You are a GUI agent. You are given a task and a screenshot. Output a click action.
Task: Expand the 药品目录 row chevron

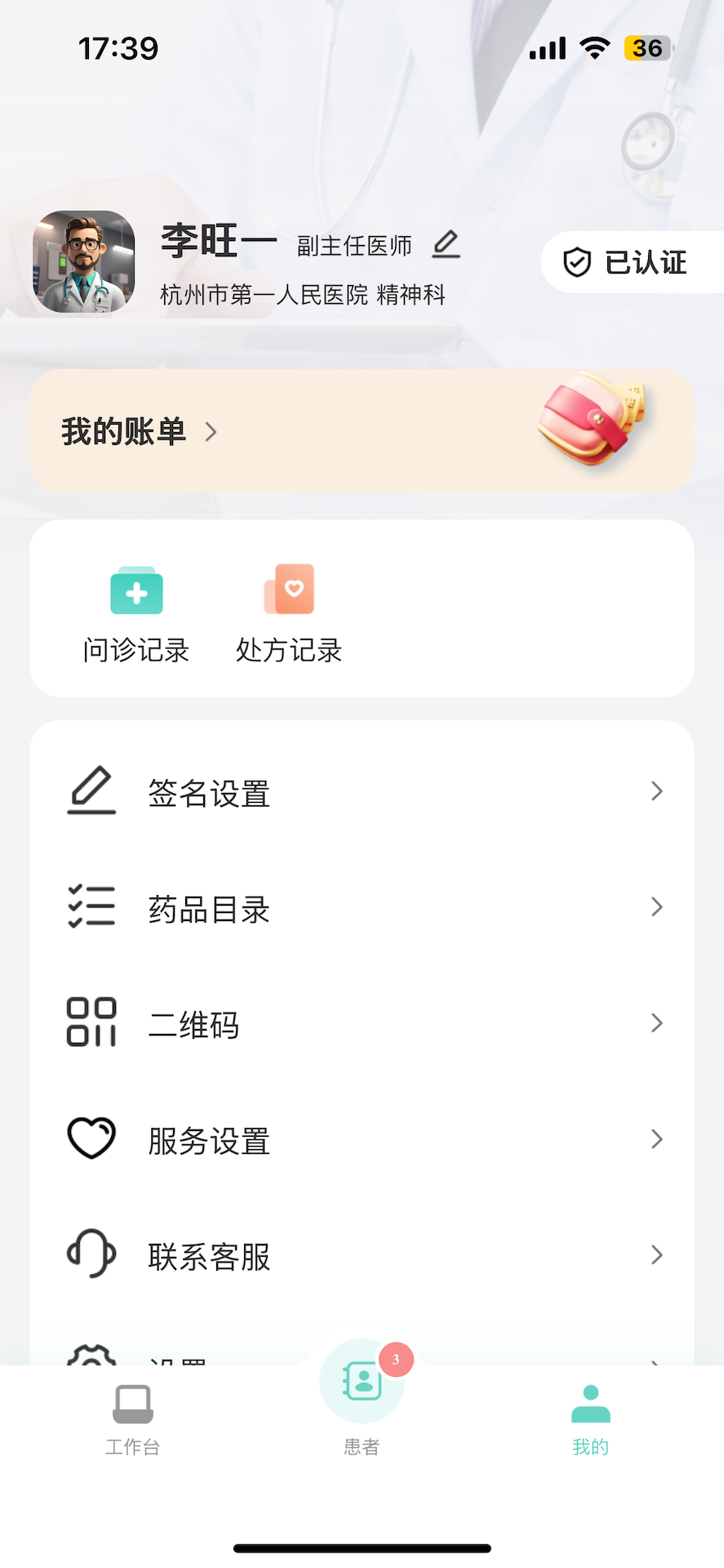pos(657,906)
